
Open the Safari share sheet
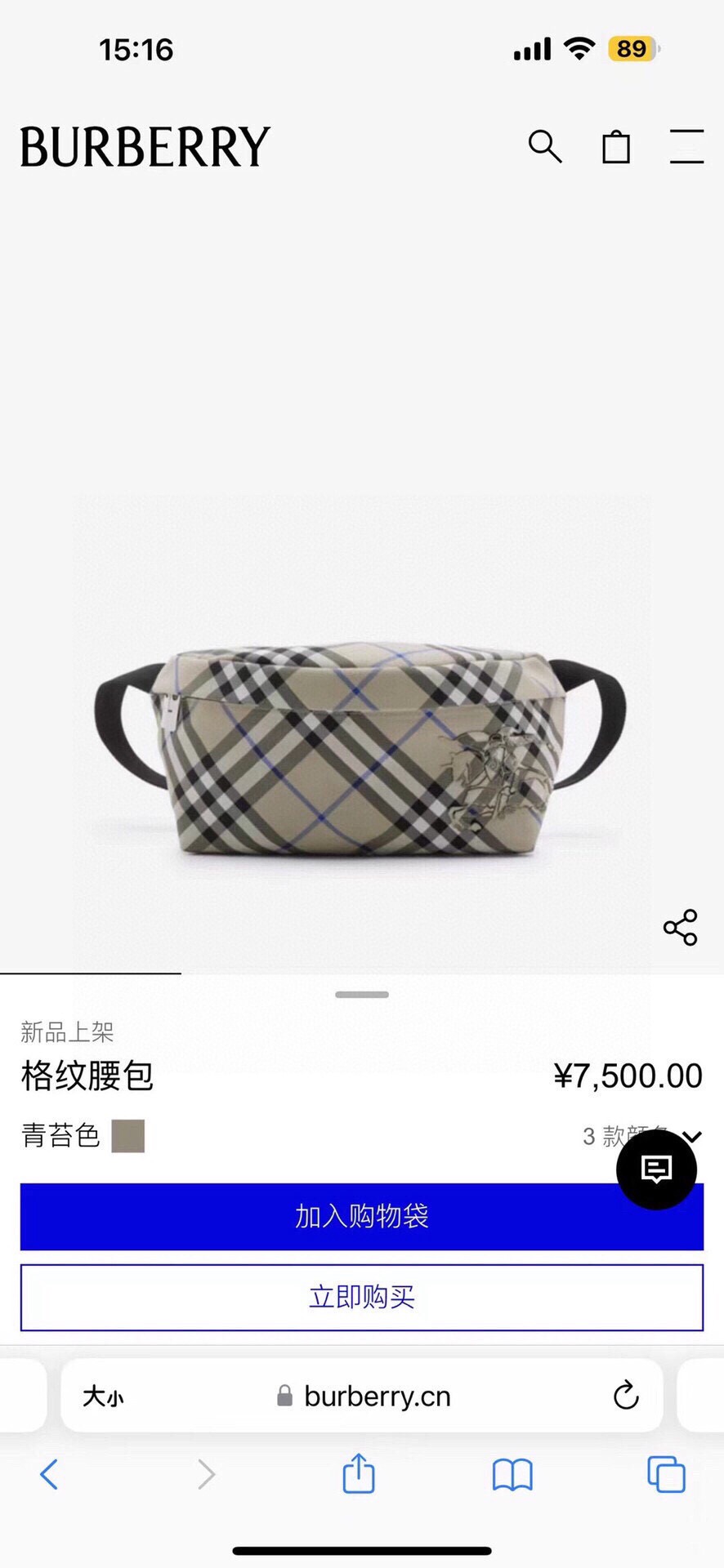(x=358, y=1474)
